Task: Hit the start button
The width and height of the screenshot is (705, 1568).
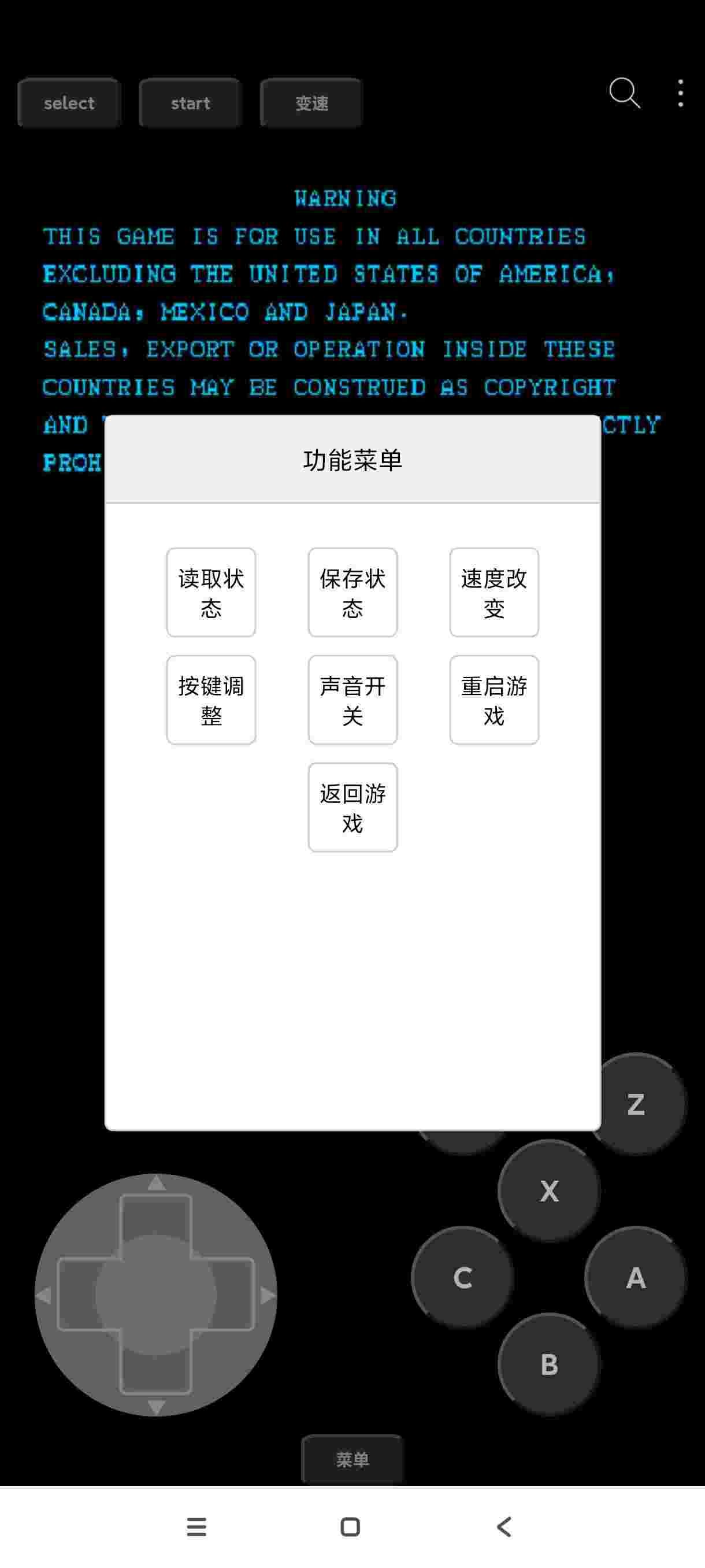Action: (190, 103)
